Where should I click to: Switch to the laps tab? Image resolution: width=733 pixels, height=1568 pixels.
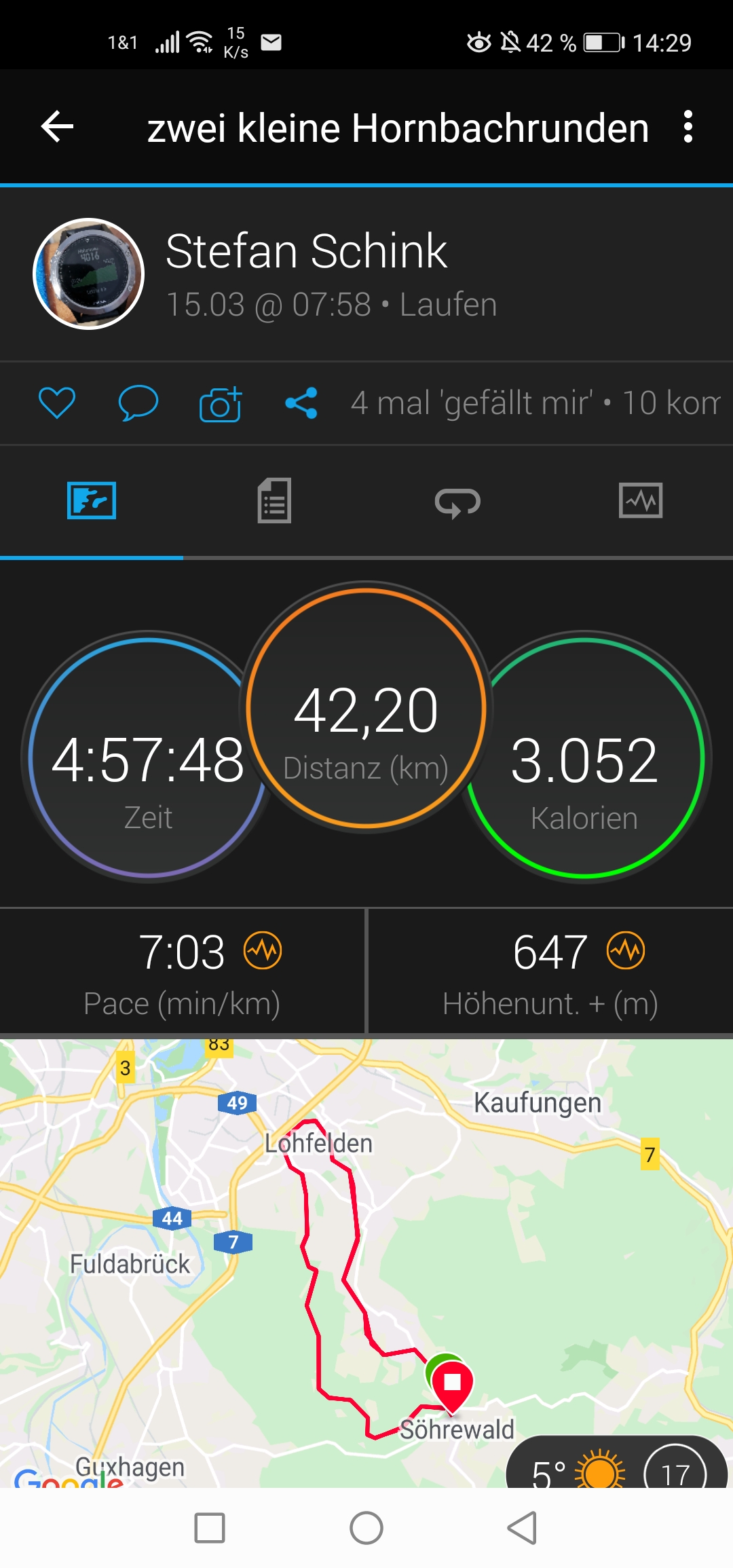[x=457, y=502]
